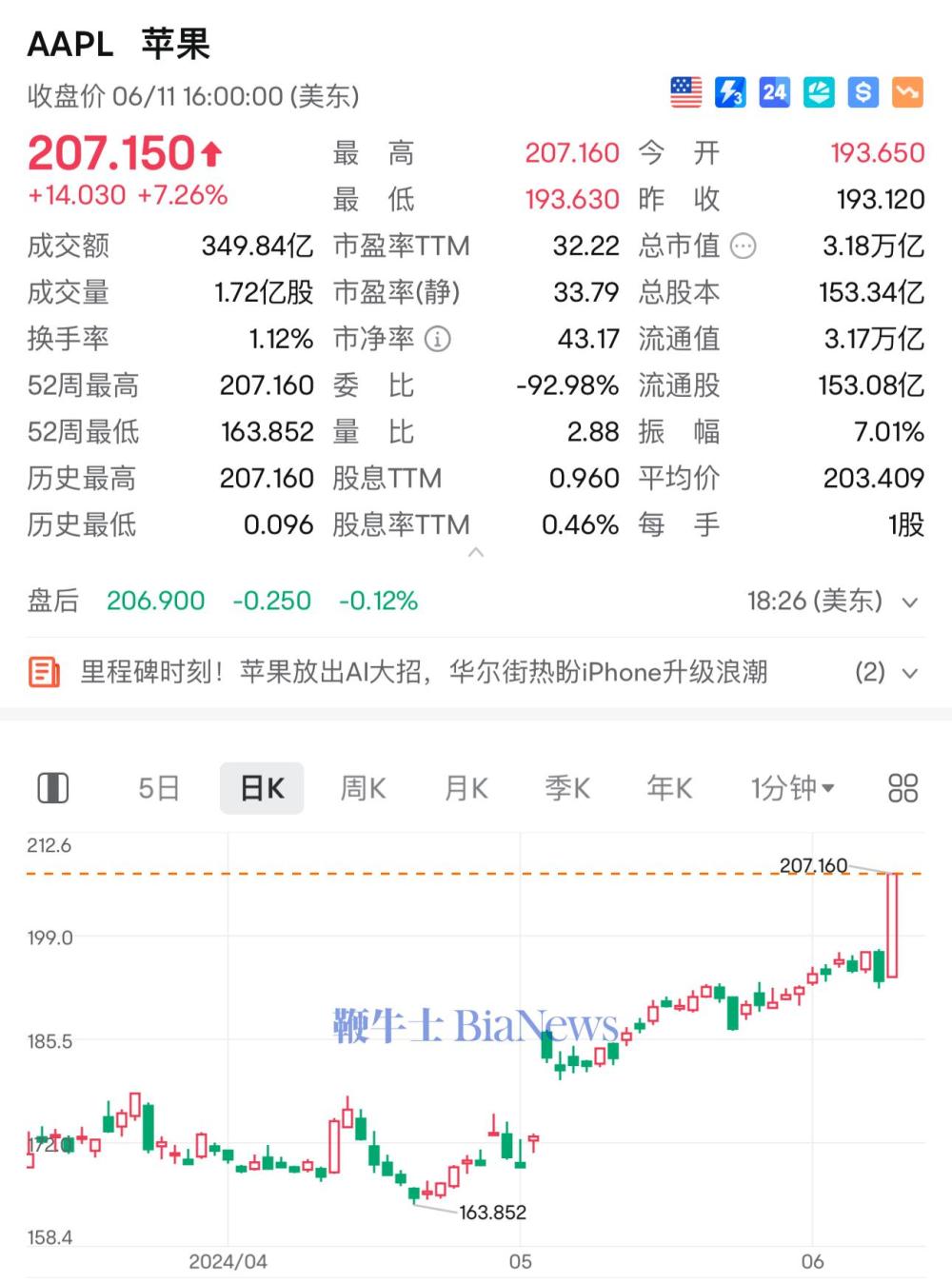Switch to 月K chart
The height and width of the screenshot is (1283, 952).
466,788
